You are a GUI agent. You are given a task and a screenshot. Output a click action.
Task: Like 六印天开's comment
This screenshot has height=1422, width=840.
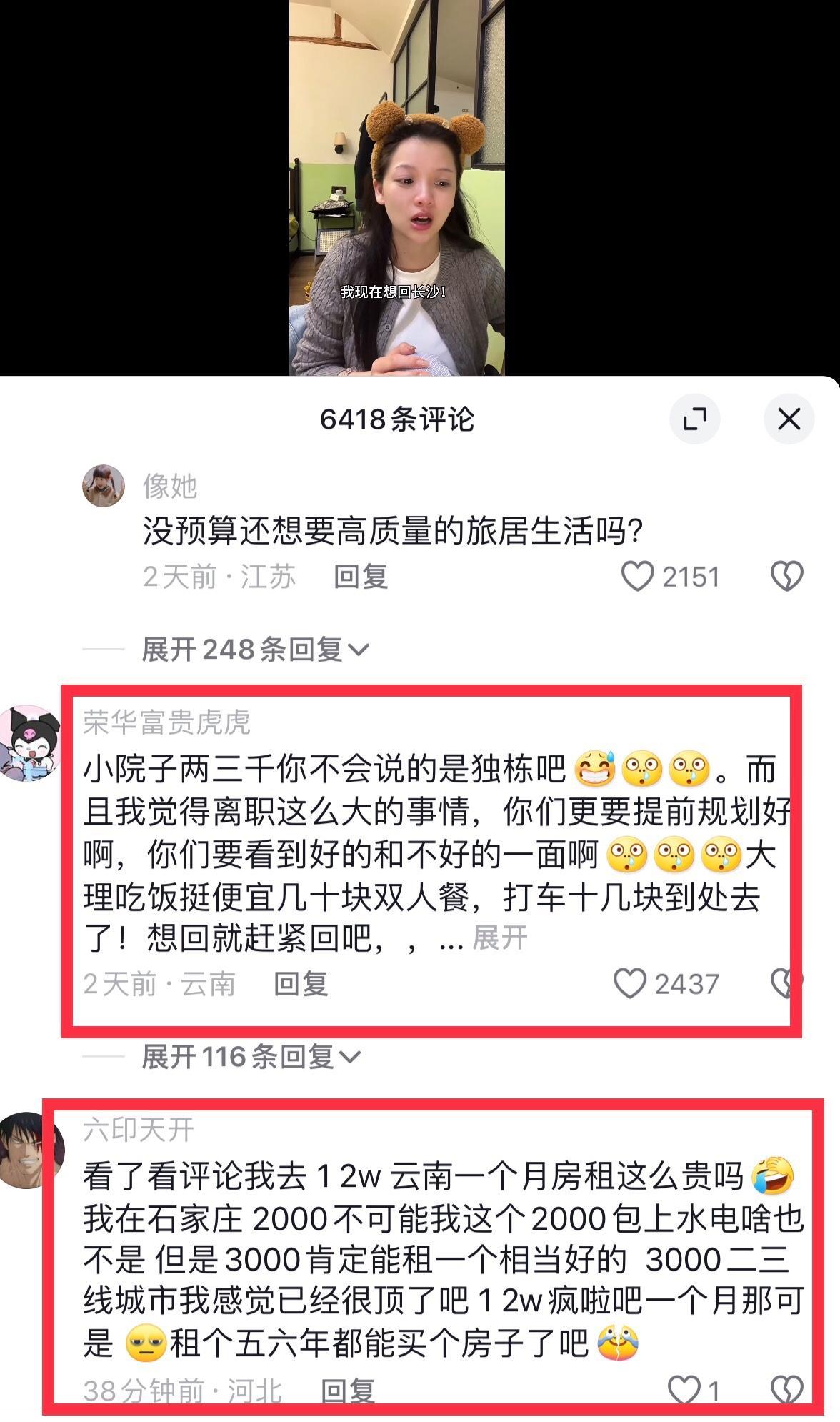(684, 1391)
